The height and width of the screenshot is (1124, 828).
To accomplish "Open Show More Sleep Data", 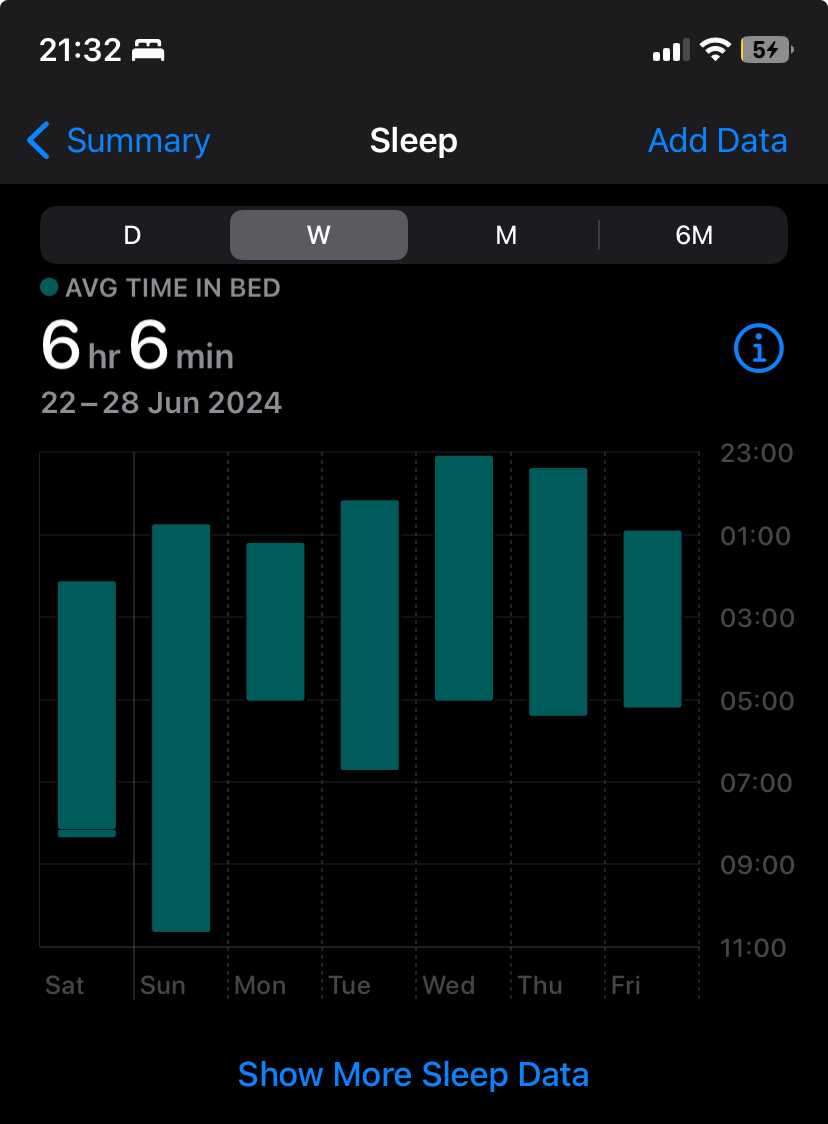I will pos(413,1075).
